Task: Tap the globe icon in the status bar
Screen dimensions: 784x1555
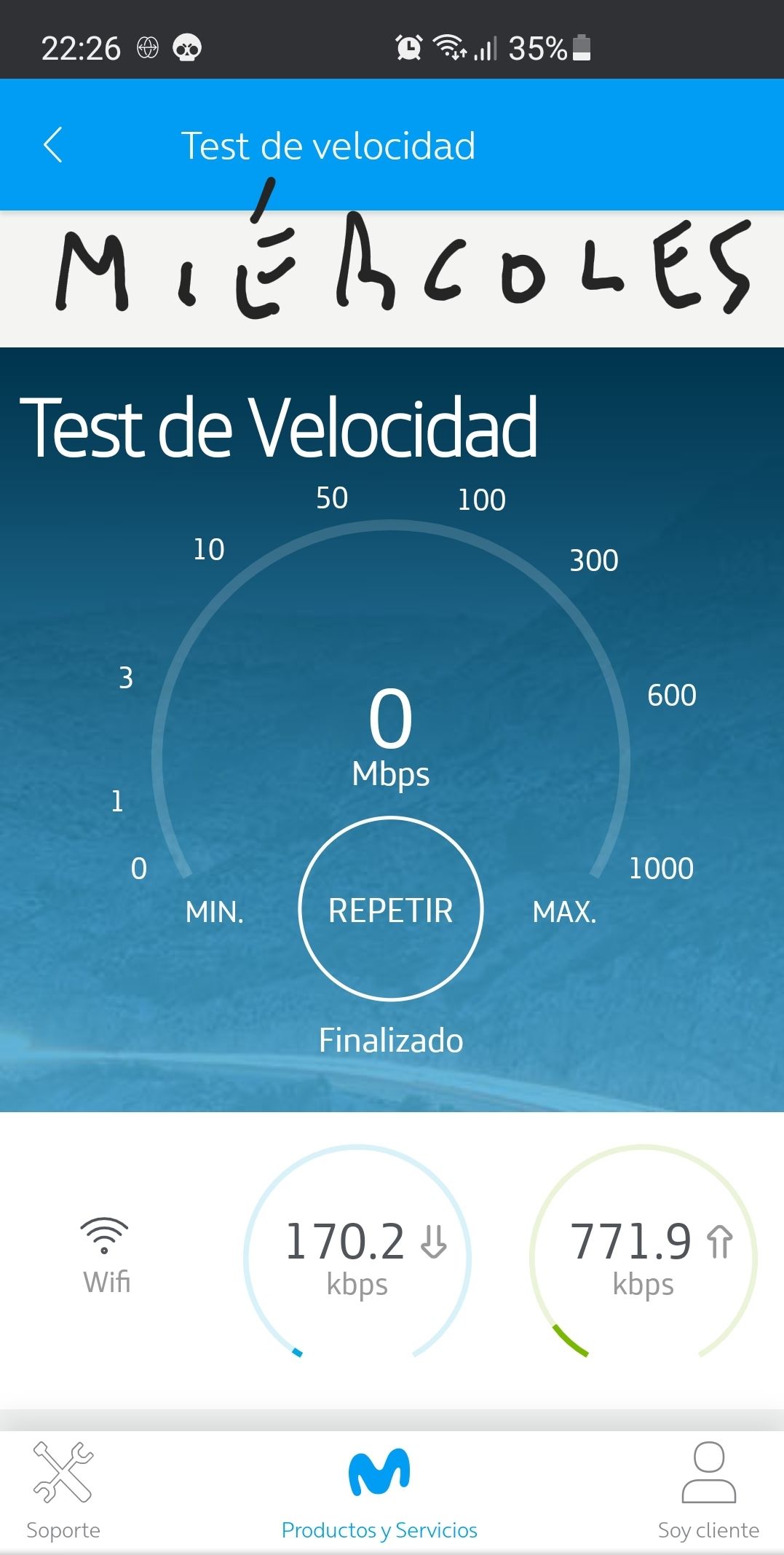Action: [x=148, y=48]
